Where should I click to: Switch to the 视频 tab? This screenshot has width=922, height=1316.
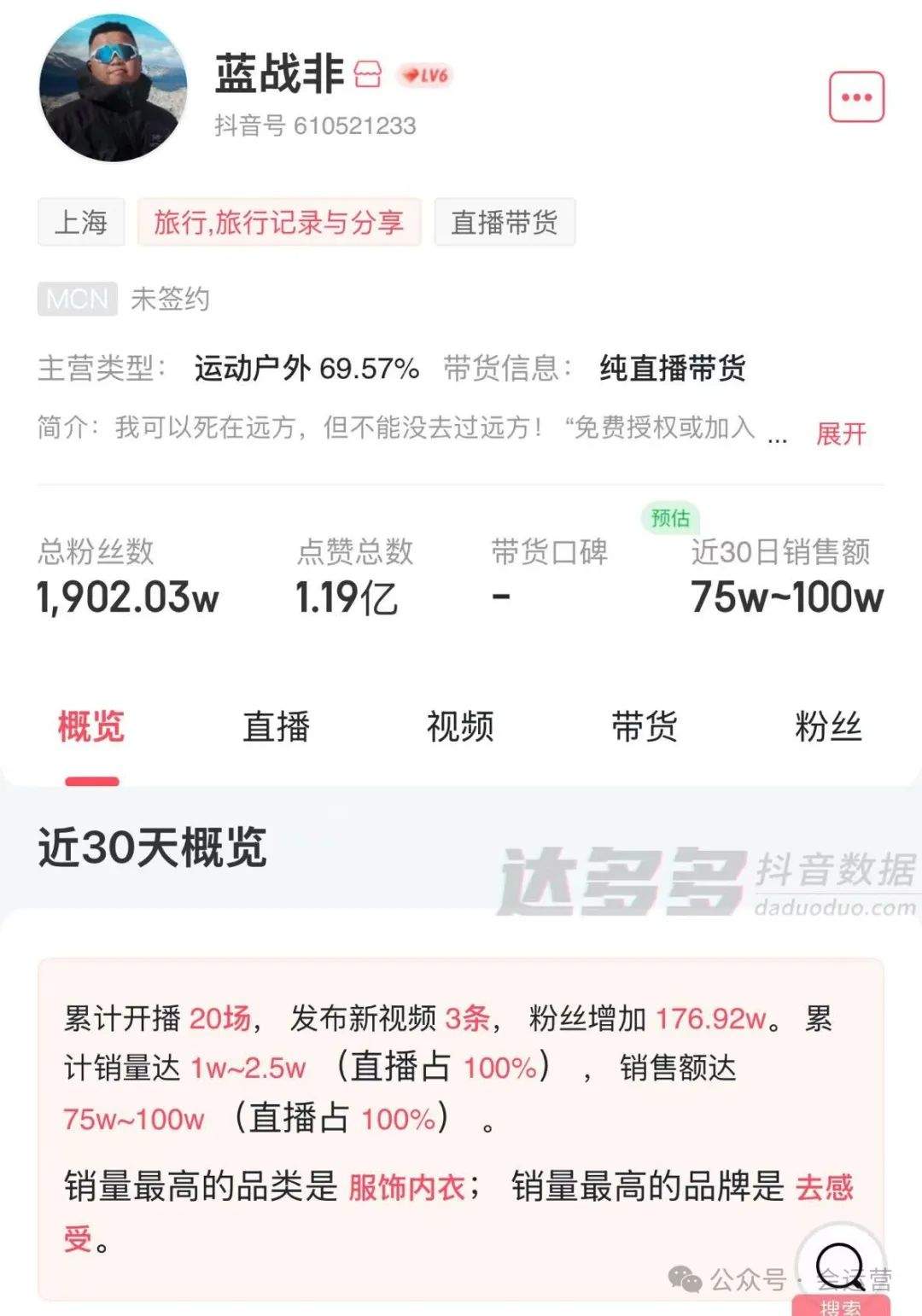(460, 727)
